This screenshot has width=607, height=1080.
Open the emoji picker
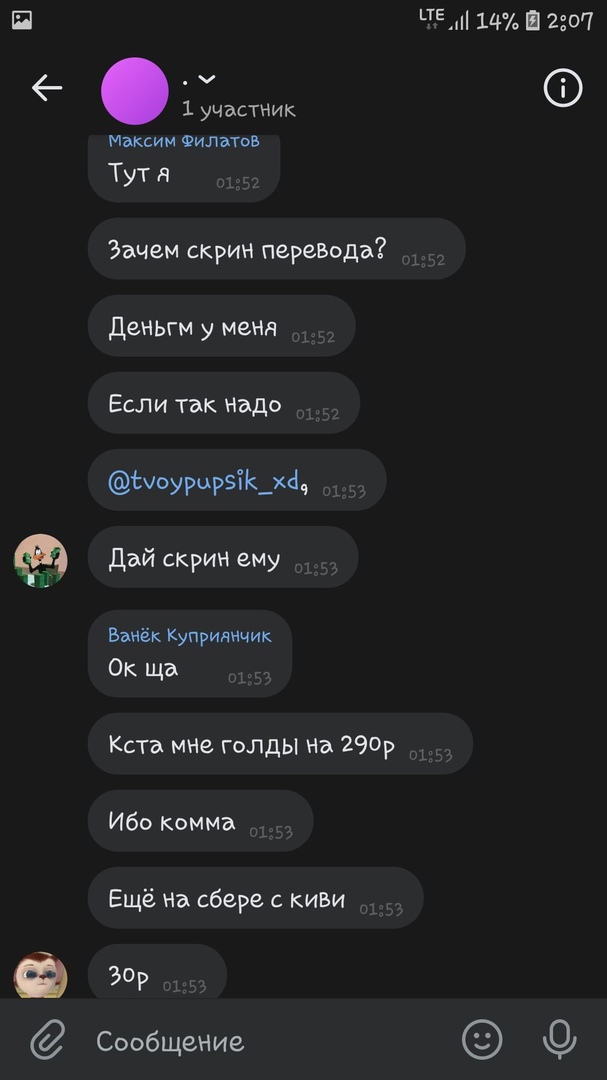[x=482, y=1040]
